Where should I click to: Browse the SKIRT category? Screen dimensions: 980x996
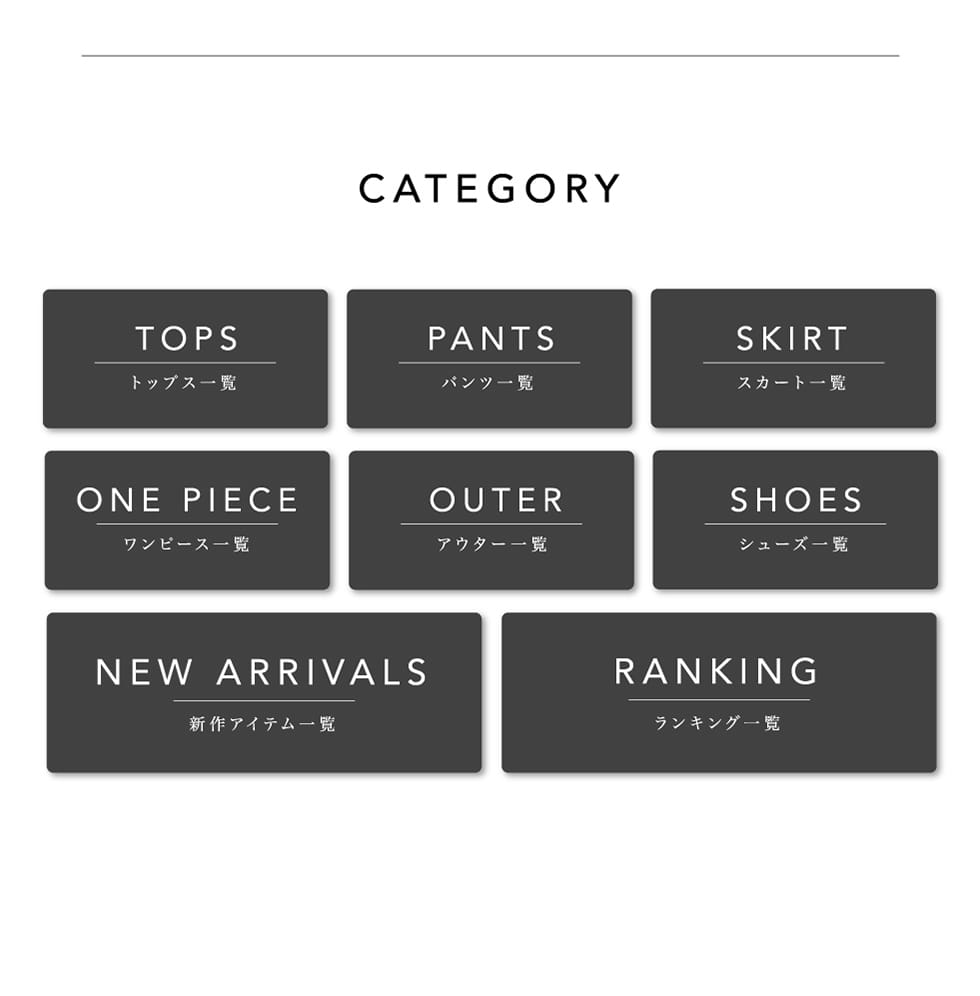[793, 359]
